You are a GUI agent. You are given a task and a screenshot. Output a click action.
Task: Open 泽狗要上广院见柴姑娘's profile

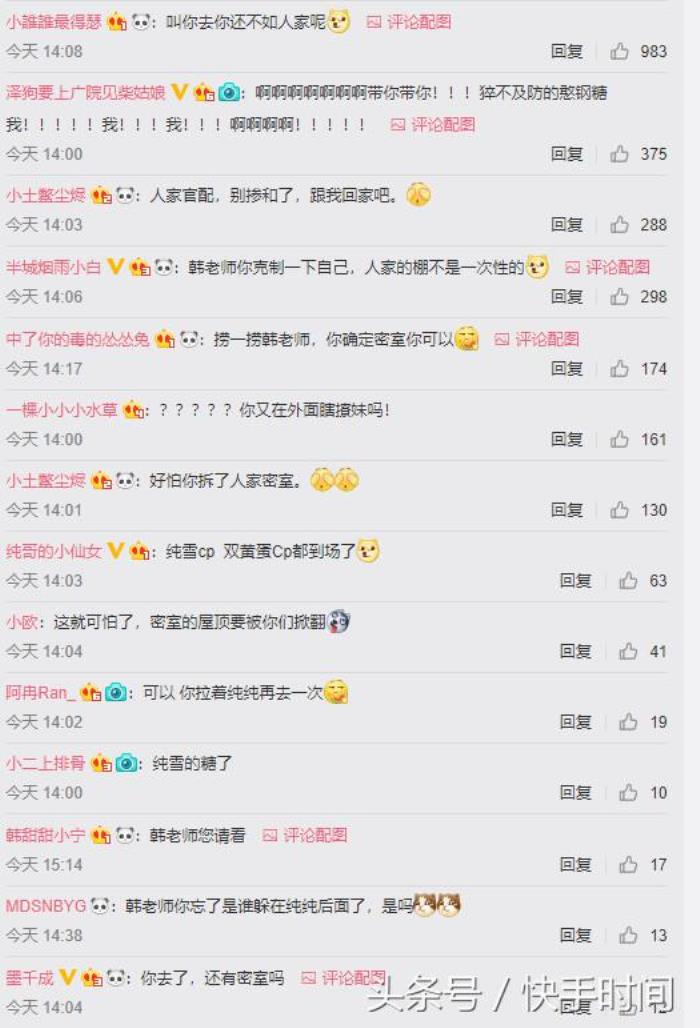(x=86, y=92)
